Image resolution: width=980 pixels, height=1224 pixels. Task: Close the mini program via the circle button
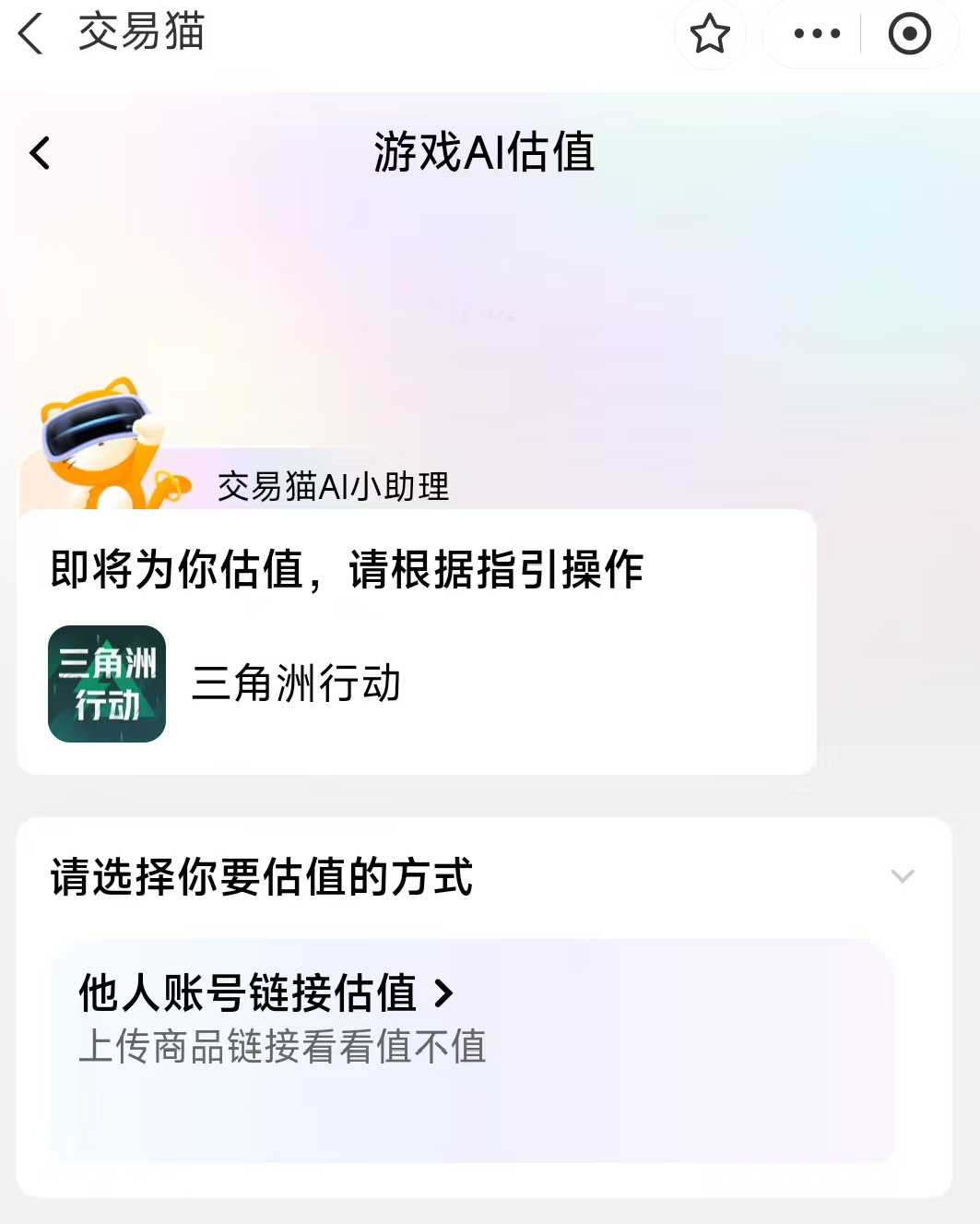coord(909,35)
